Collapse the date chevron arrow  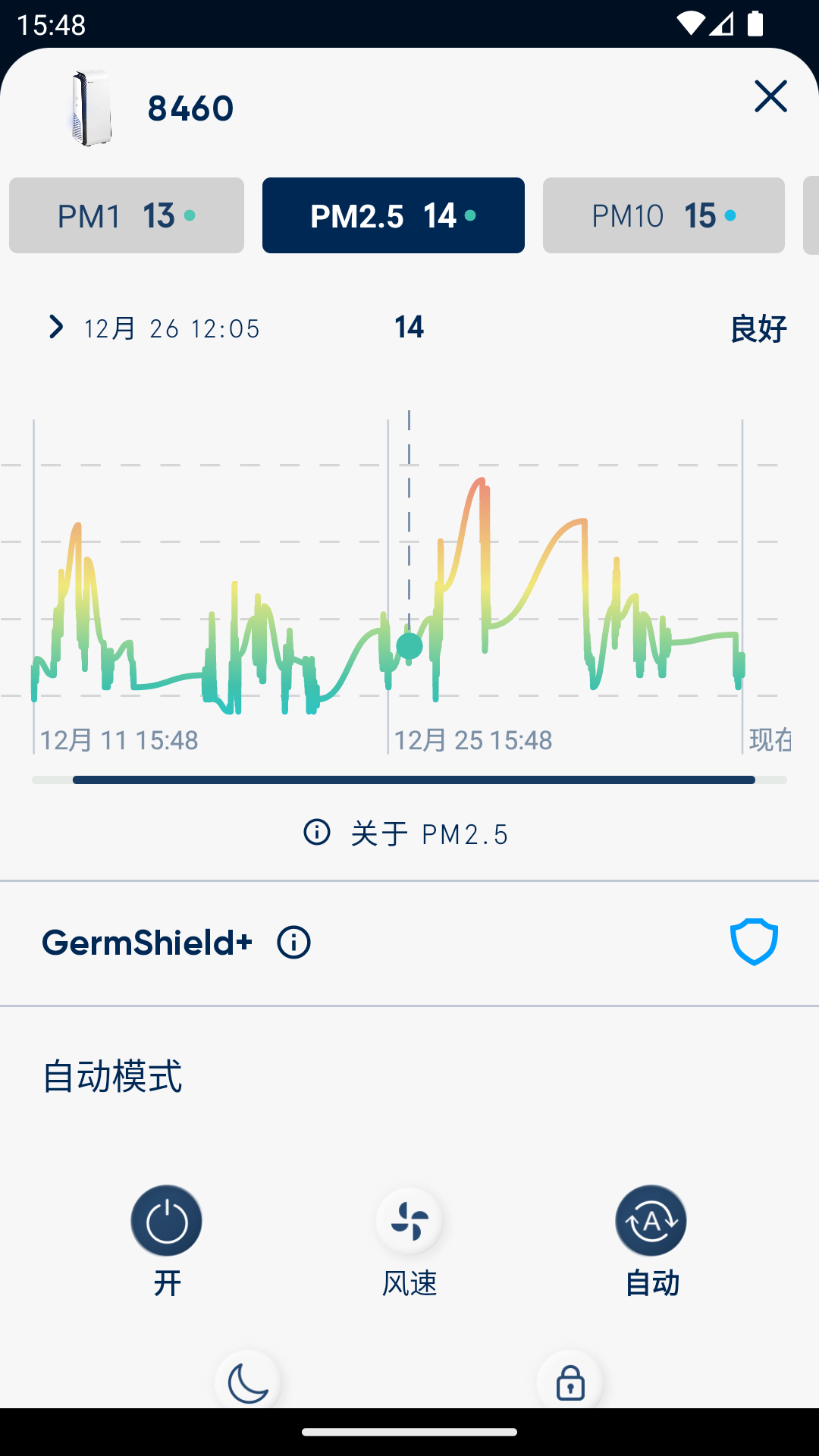55,328
